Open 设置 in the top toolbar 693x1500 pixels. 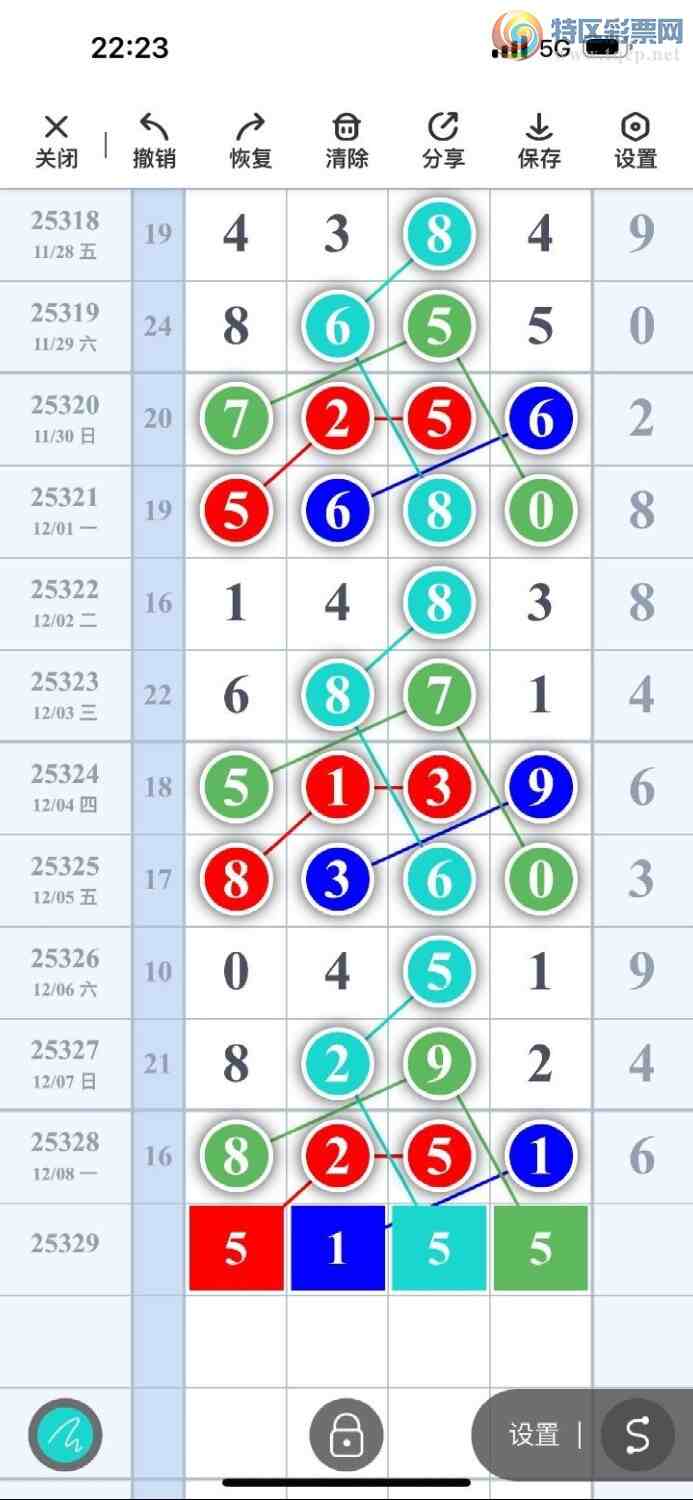(635, 141)
